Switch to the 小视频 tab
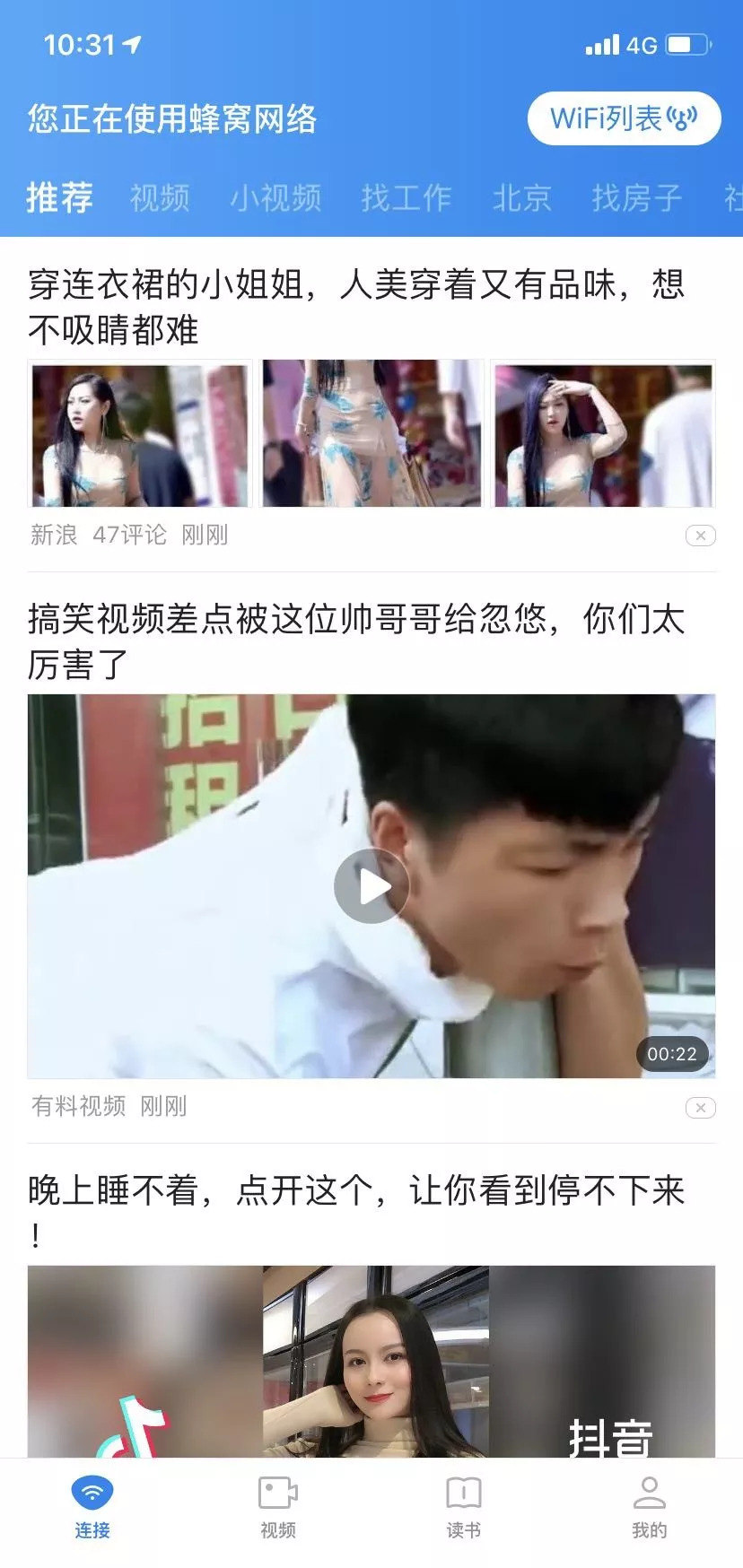743x1568 pixels. pos(275,197)
